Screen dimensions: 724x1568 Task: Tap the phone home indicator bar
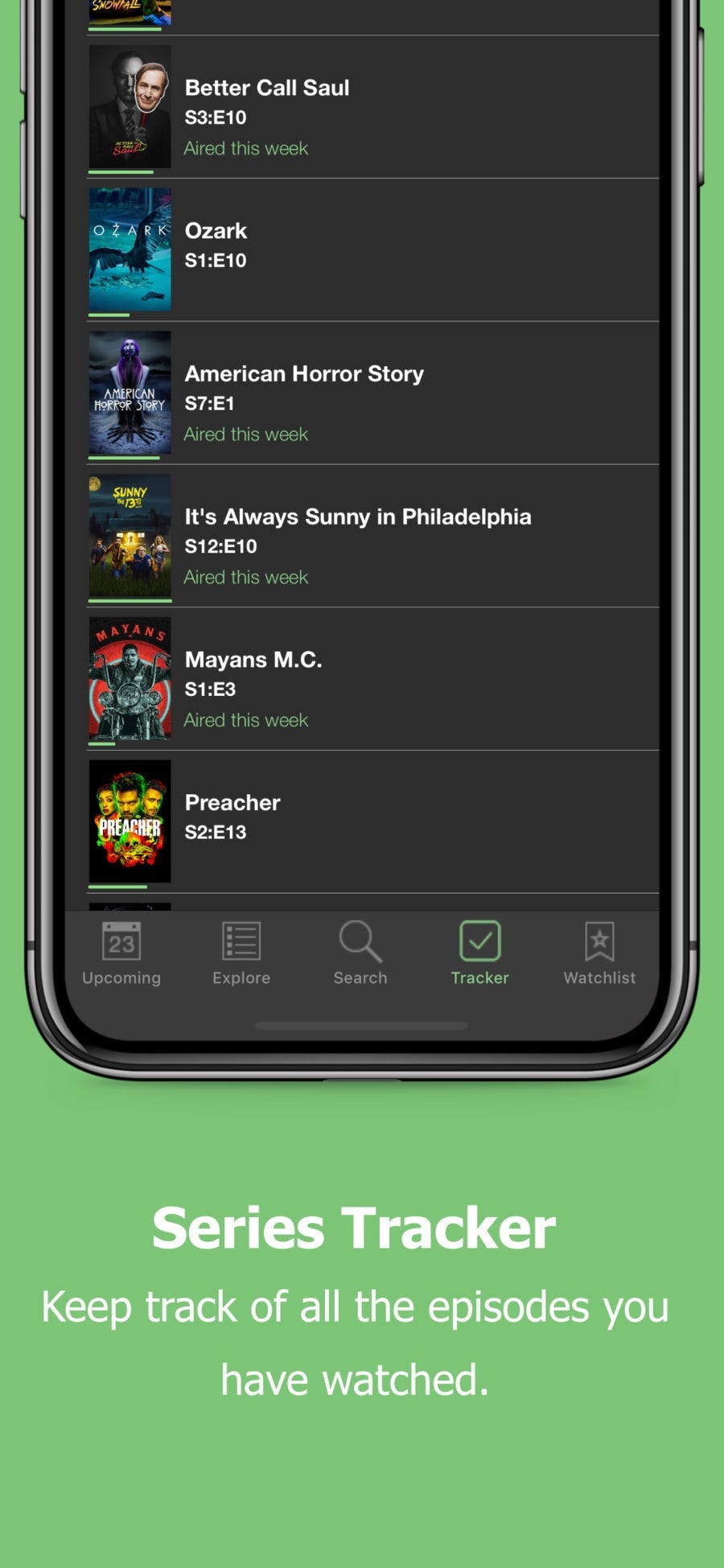[361, 1024]
